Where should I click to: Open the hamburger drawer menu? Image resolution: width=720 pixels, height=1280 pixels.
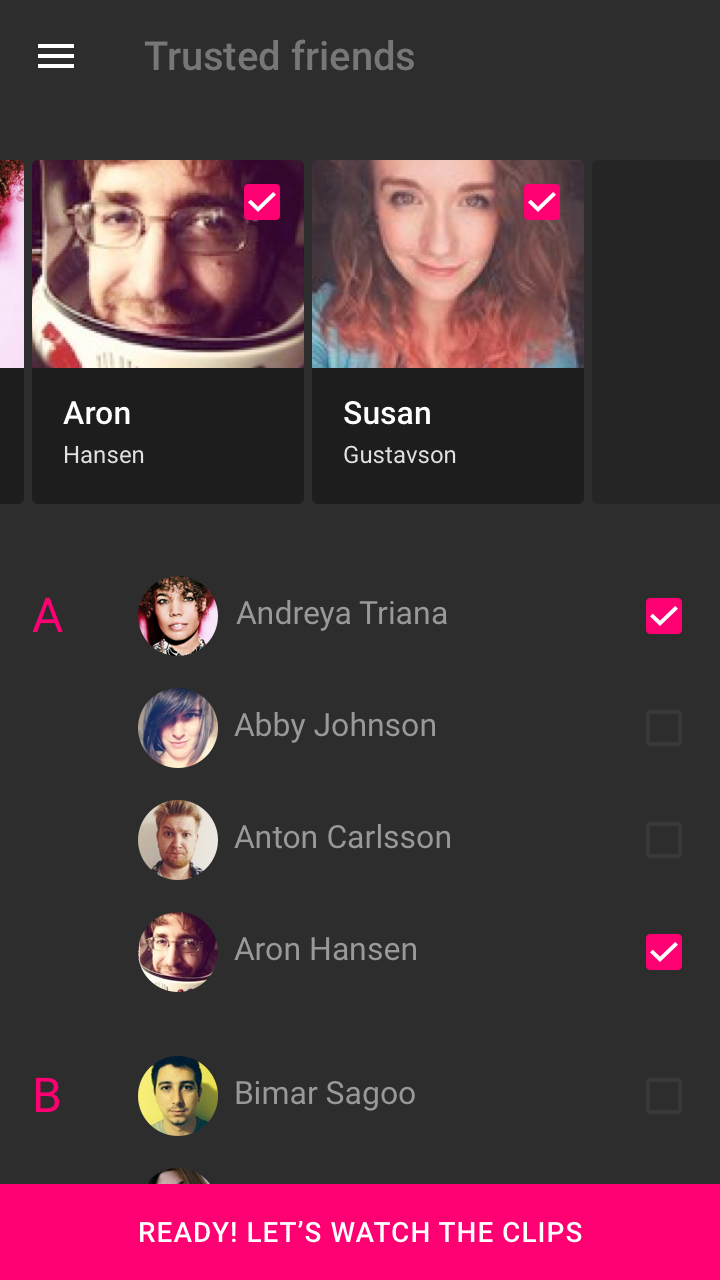56,57
